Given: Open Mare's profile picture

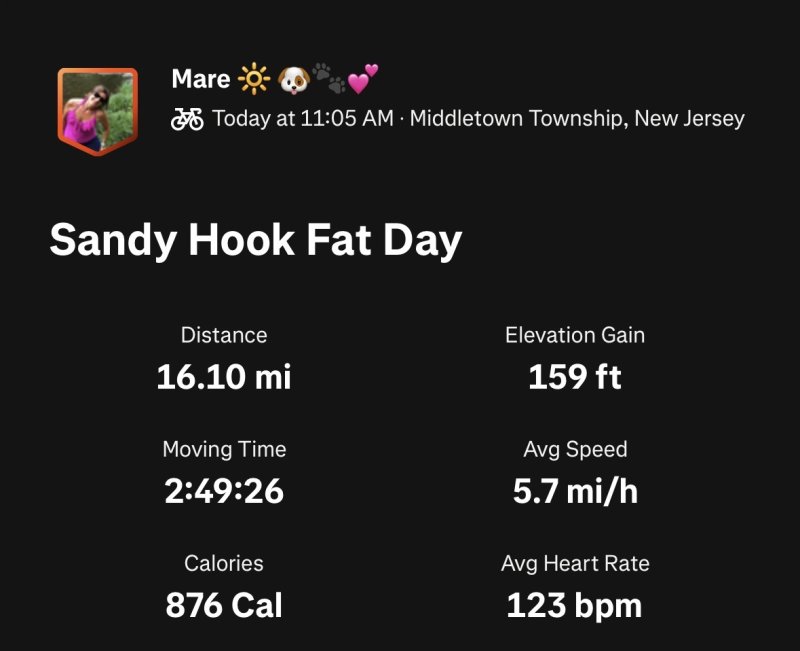Looking at the screenshot, I should pyautogui.click(x=97, y=110).
